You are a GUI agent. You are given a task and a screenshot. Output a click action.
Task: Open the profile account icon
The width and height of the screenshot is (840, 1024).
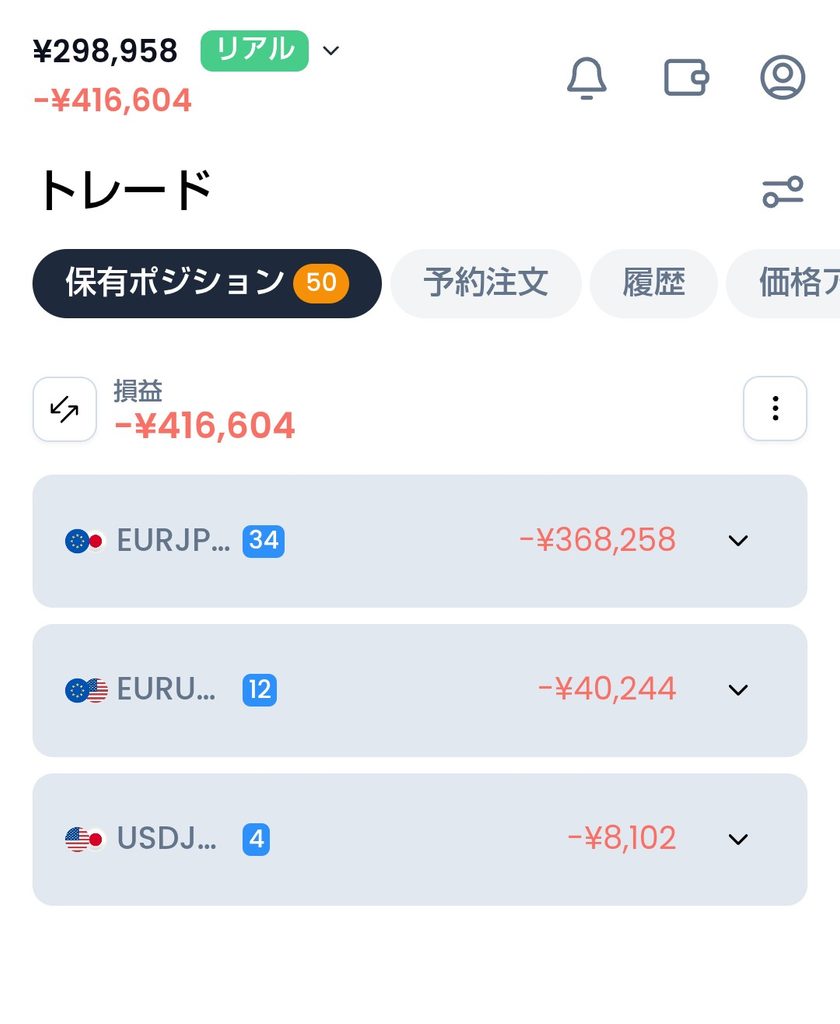pos(783,78)
